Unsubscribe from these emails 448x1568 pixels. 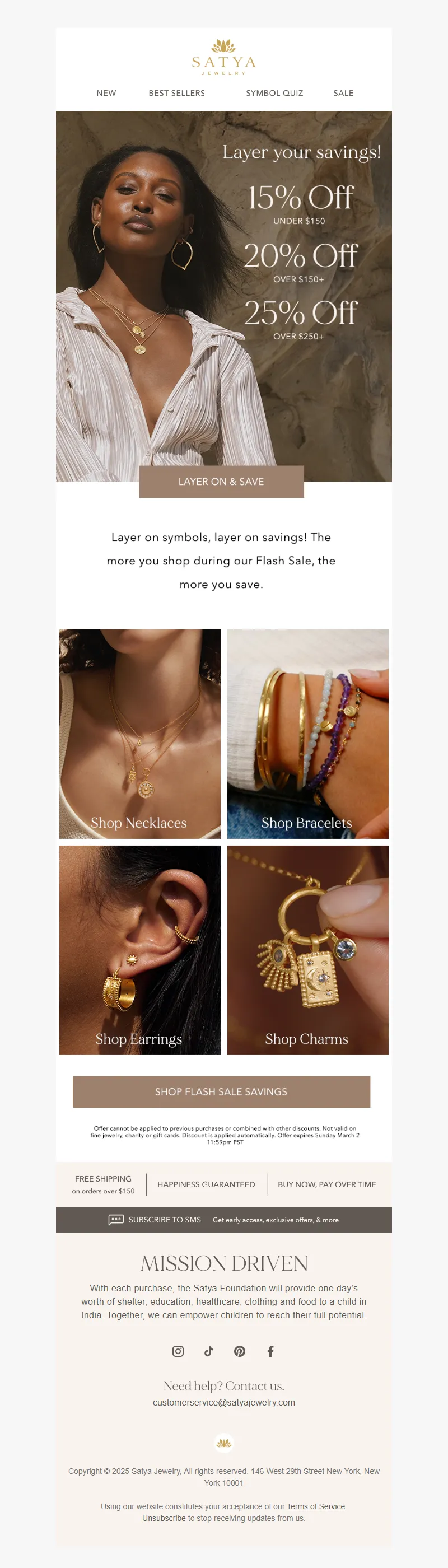pos(164,1518)
